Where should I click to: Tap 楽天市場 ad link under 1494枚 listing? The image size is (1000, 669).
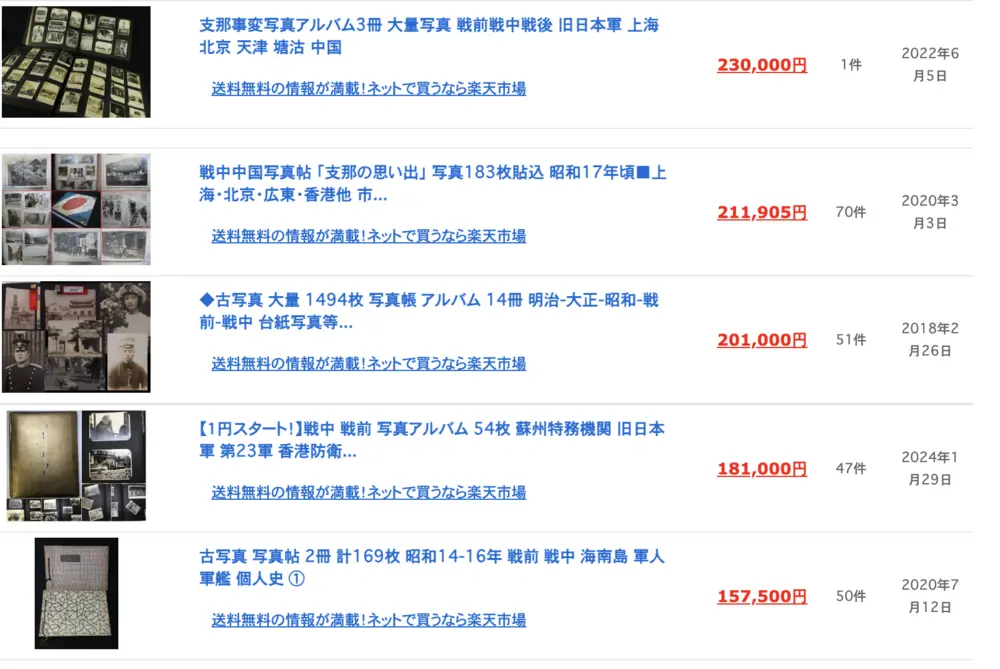(x=368, y=364)
